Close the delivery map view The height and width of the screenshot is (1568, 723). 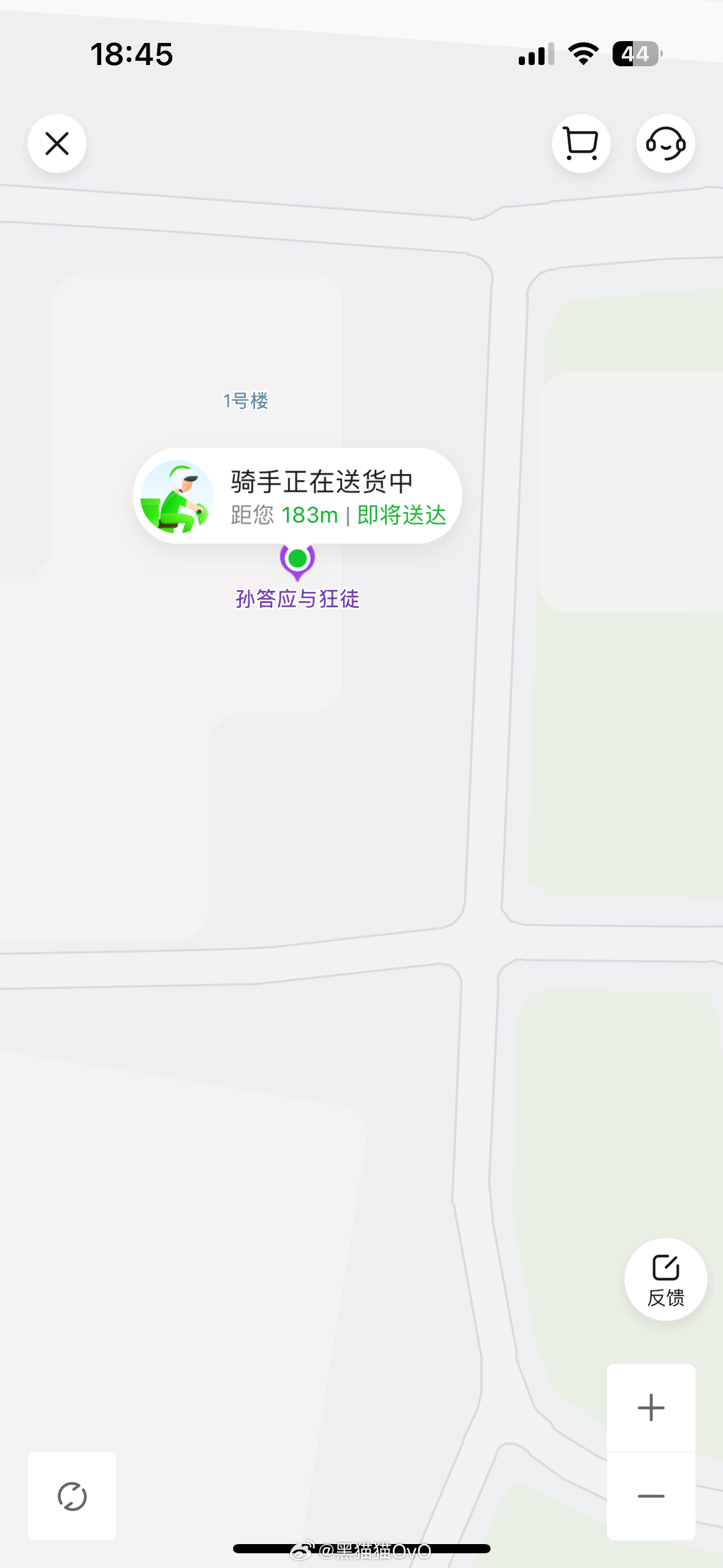click(x=57, y=144)
